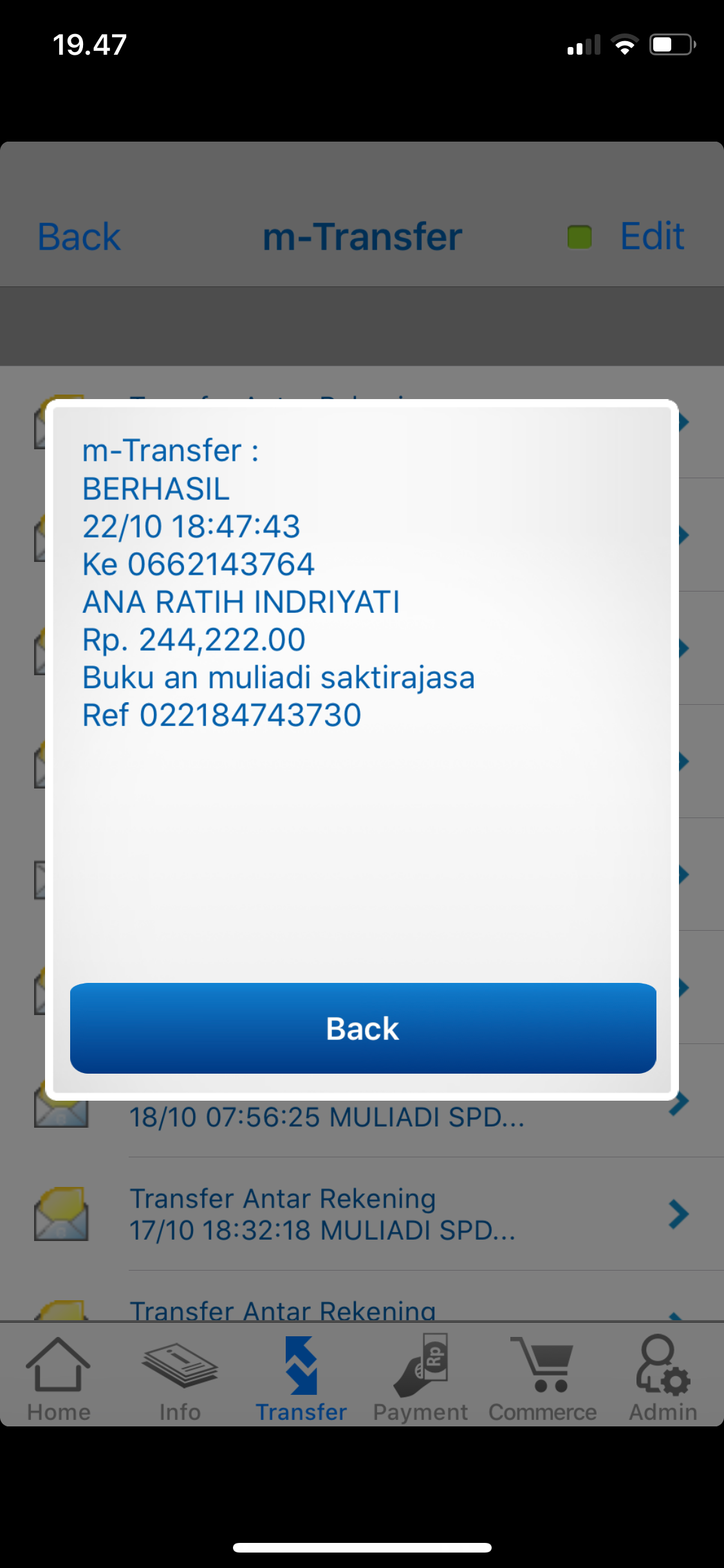Select the Transfer tab
Image resolution: width=724 pixels, height=1568 pixels.
[301, 1379]
